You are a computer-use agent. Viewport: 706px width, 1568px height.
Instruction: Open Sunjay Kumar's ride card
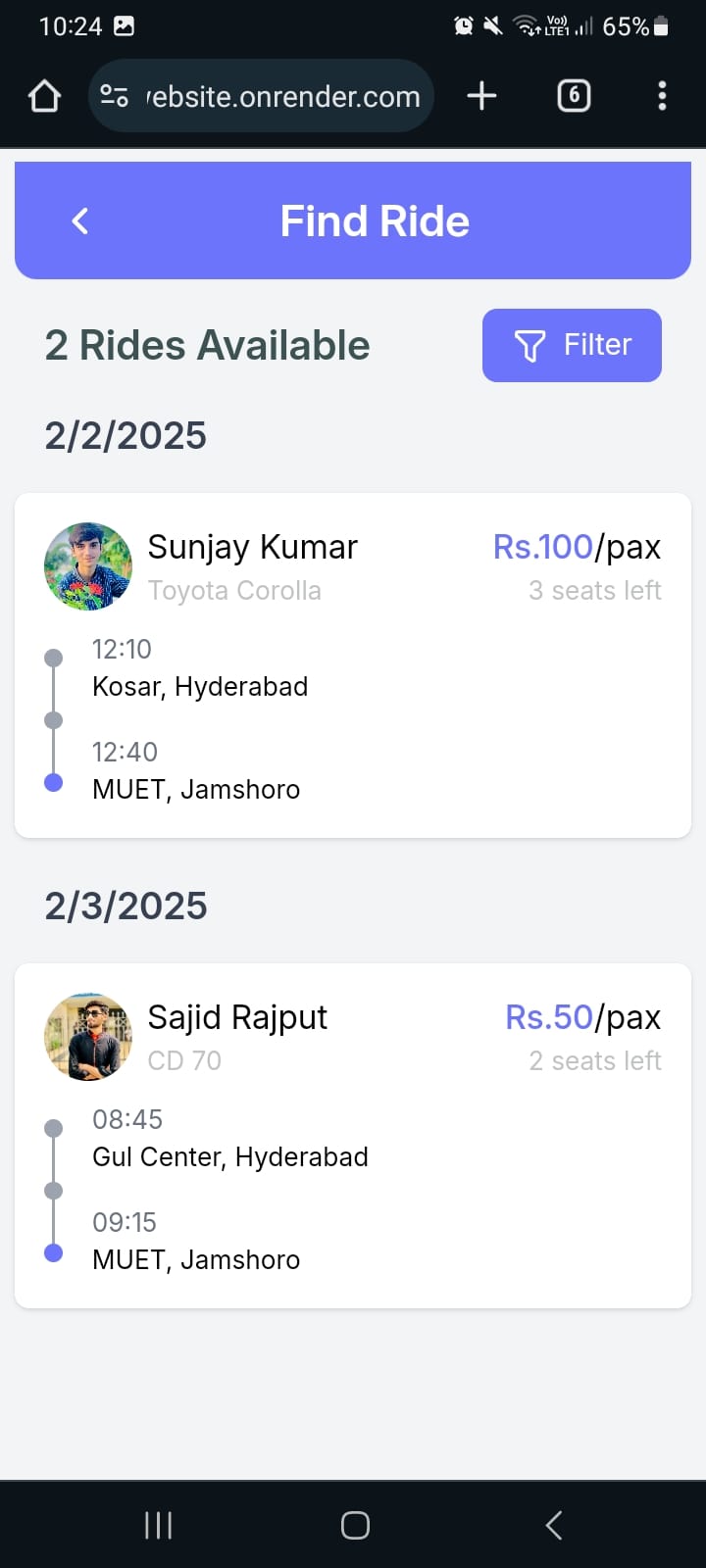click(x=353, y=665)
